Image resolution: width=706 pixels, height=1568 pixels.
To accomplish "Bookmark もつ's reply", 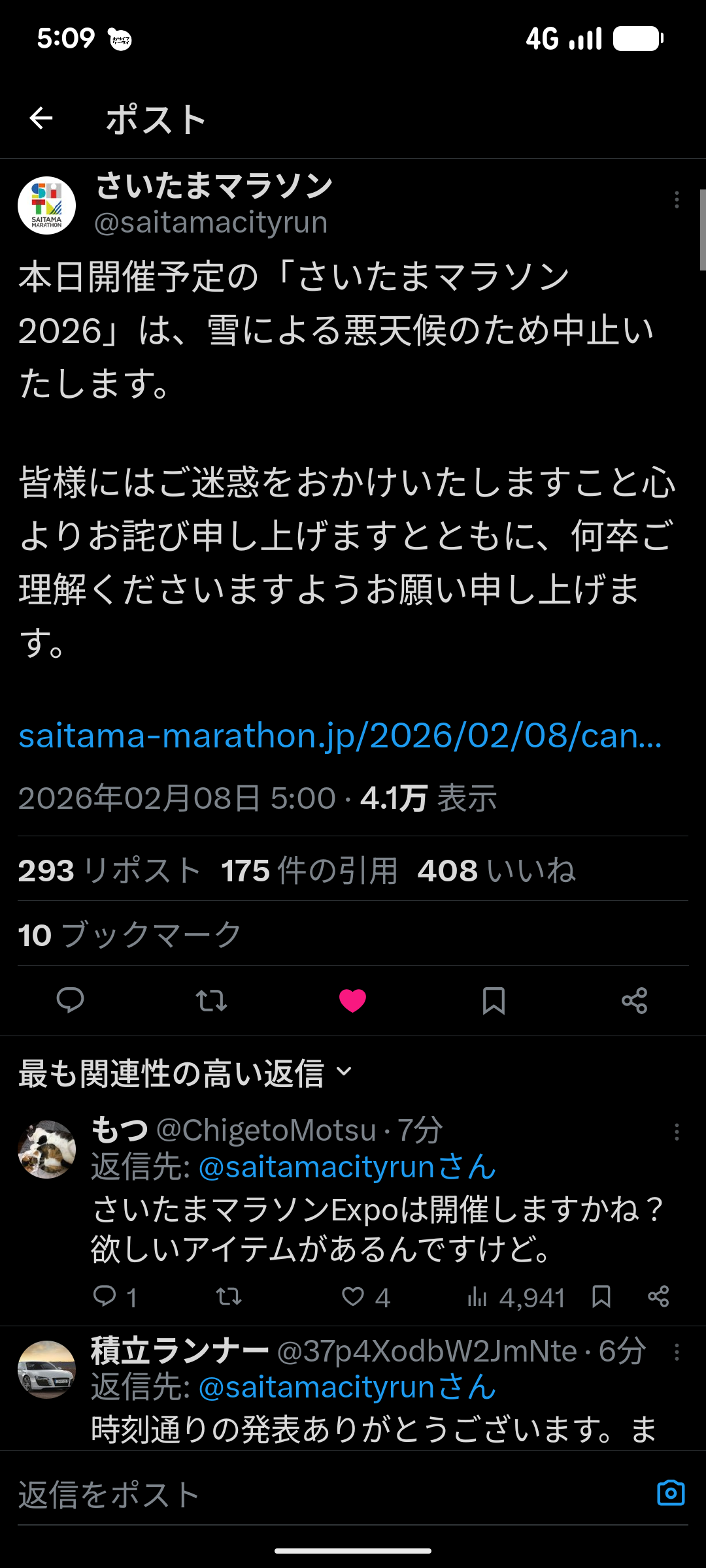I will (601, 1297).
